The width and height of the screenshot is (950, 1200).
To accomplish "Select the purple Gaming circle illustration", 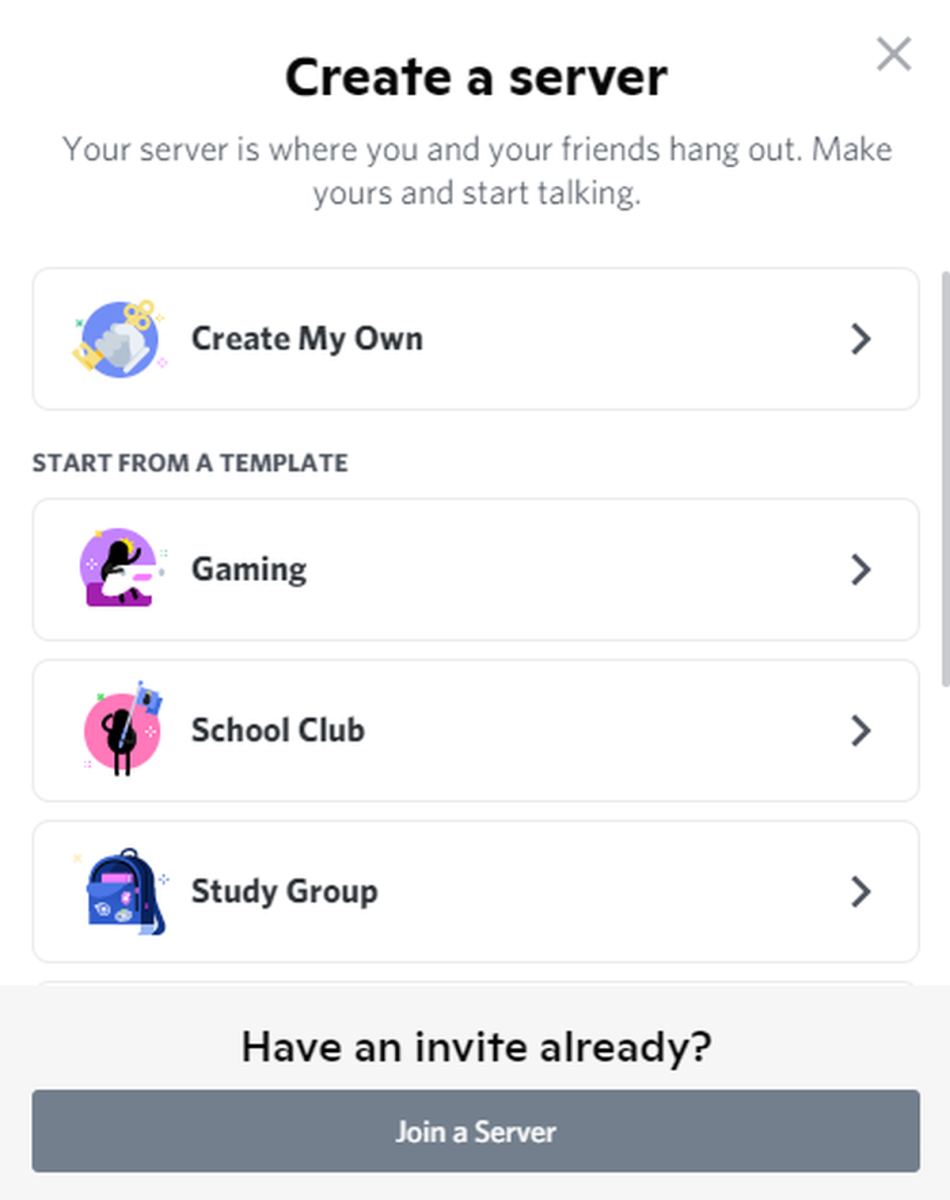I will tap(118, 569).
